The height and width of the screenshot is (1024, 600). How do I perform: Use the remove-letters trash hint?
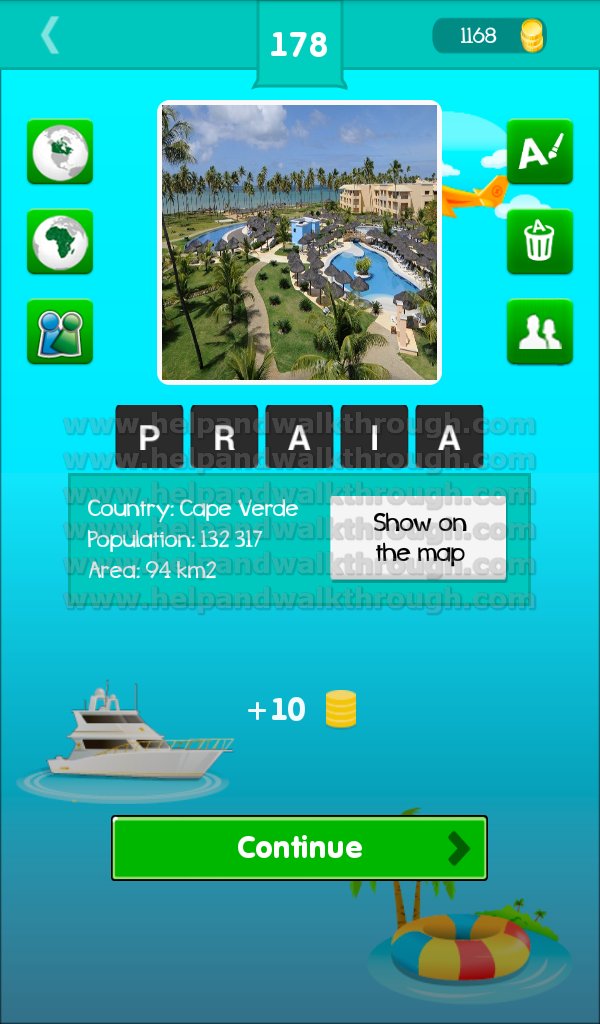[x=540, y=242]
